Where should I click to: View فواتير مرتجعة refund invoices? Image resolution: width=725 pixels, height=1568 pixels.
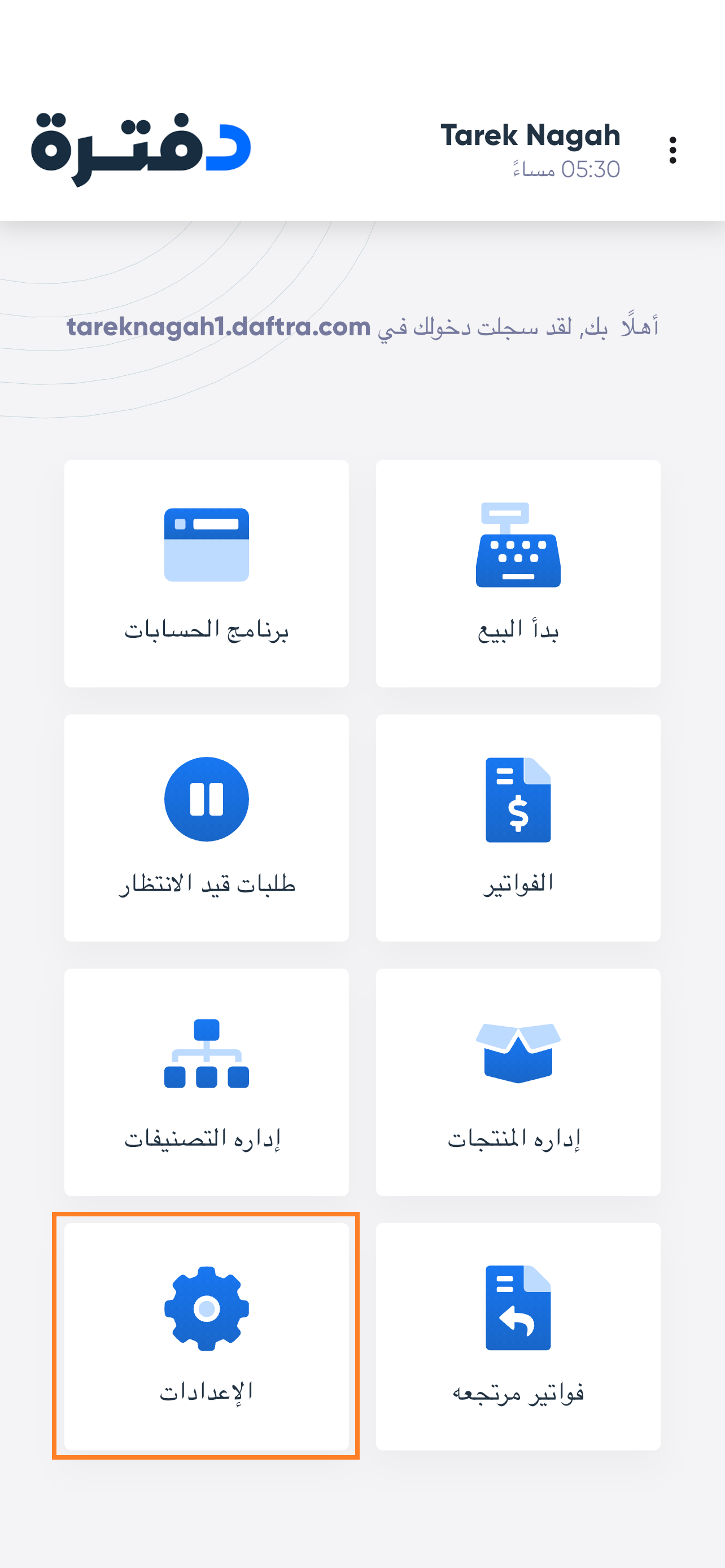click(x=518, y=1337)
